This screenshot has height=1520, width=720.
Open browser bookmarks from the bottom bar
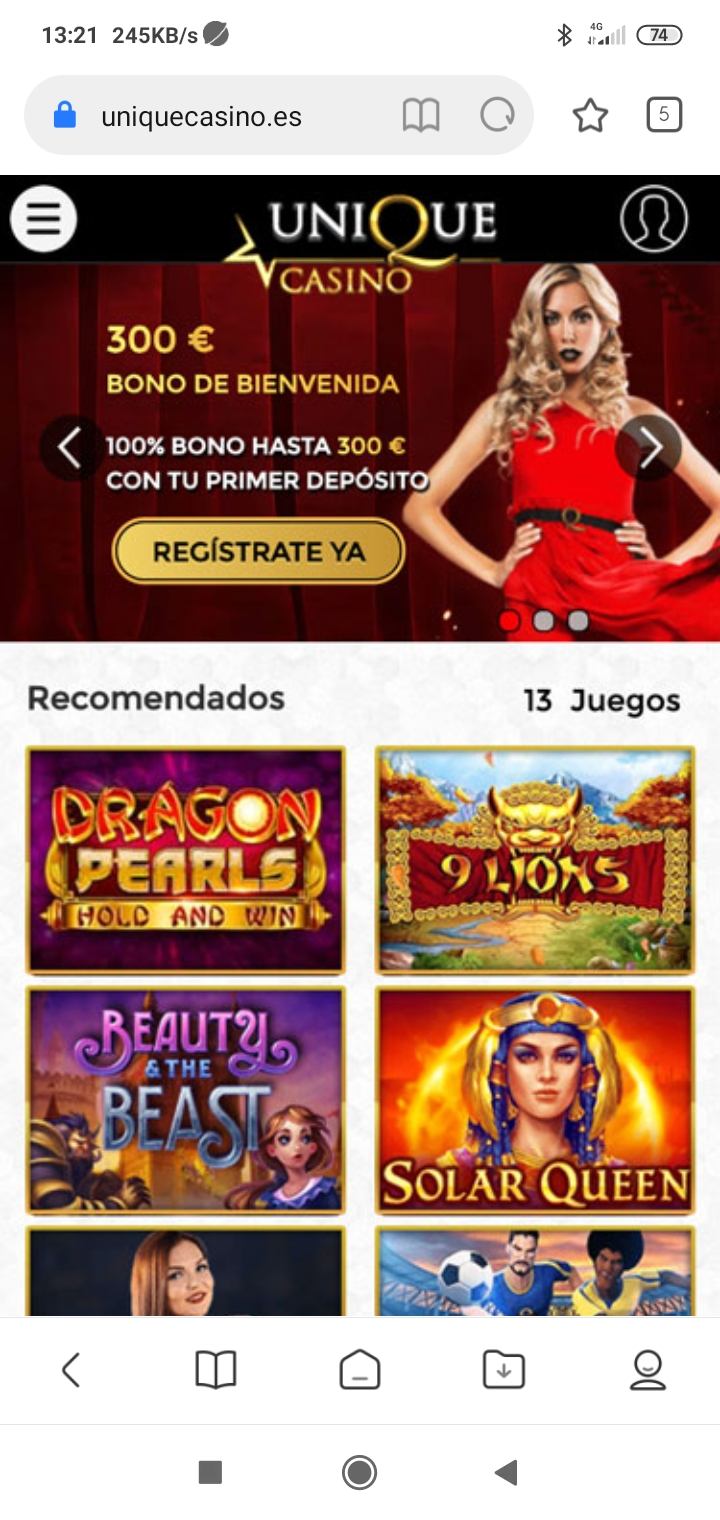(x=215, y=1370)
